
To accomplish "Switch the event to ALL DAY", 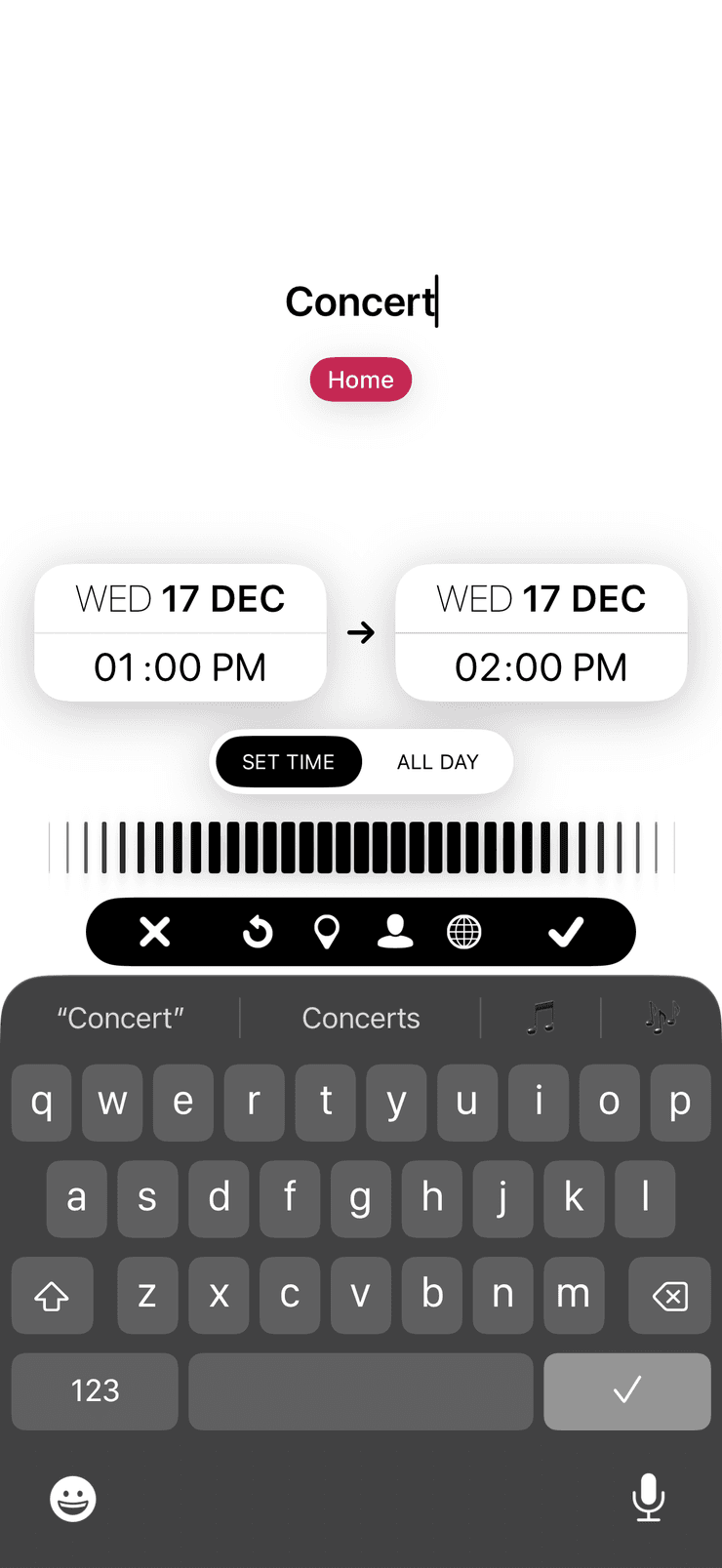I will (437, 762).
